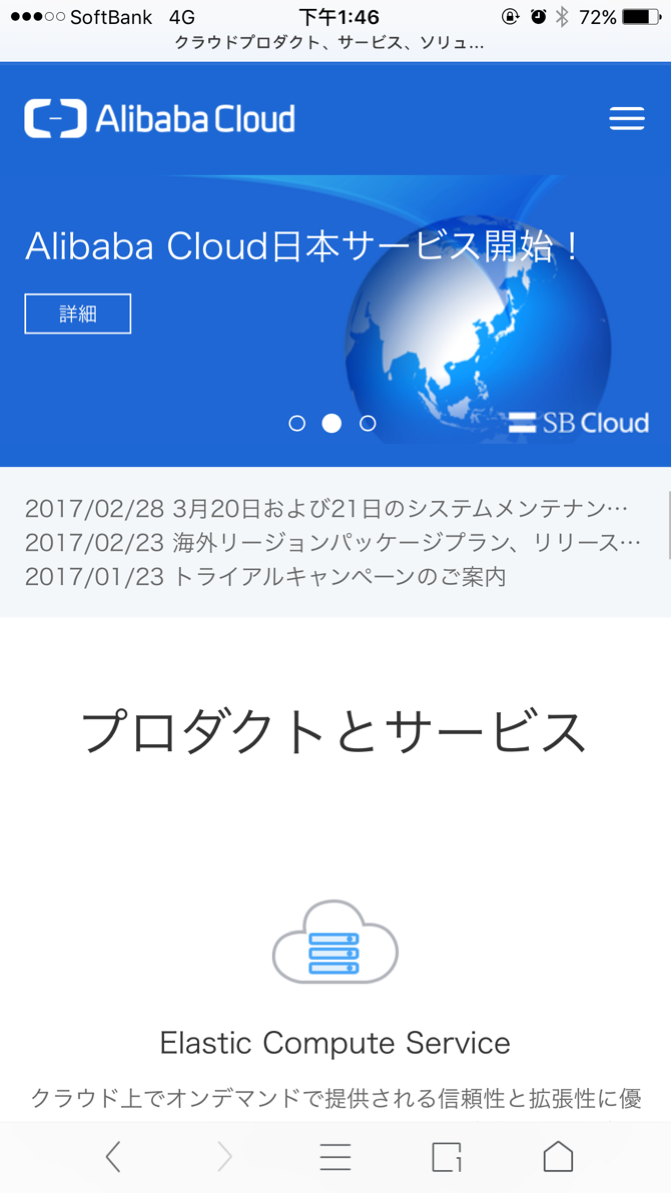The width and height of the screenshot is (671, 1193).
Task: Open the 2017/01/23 trial campaign notice
Action: tap(265, 577)
